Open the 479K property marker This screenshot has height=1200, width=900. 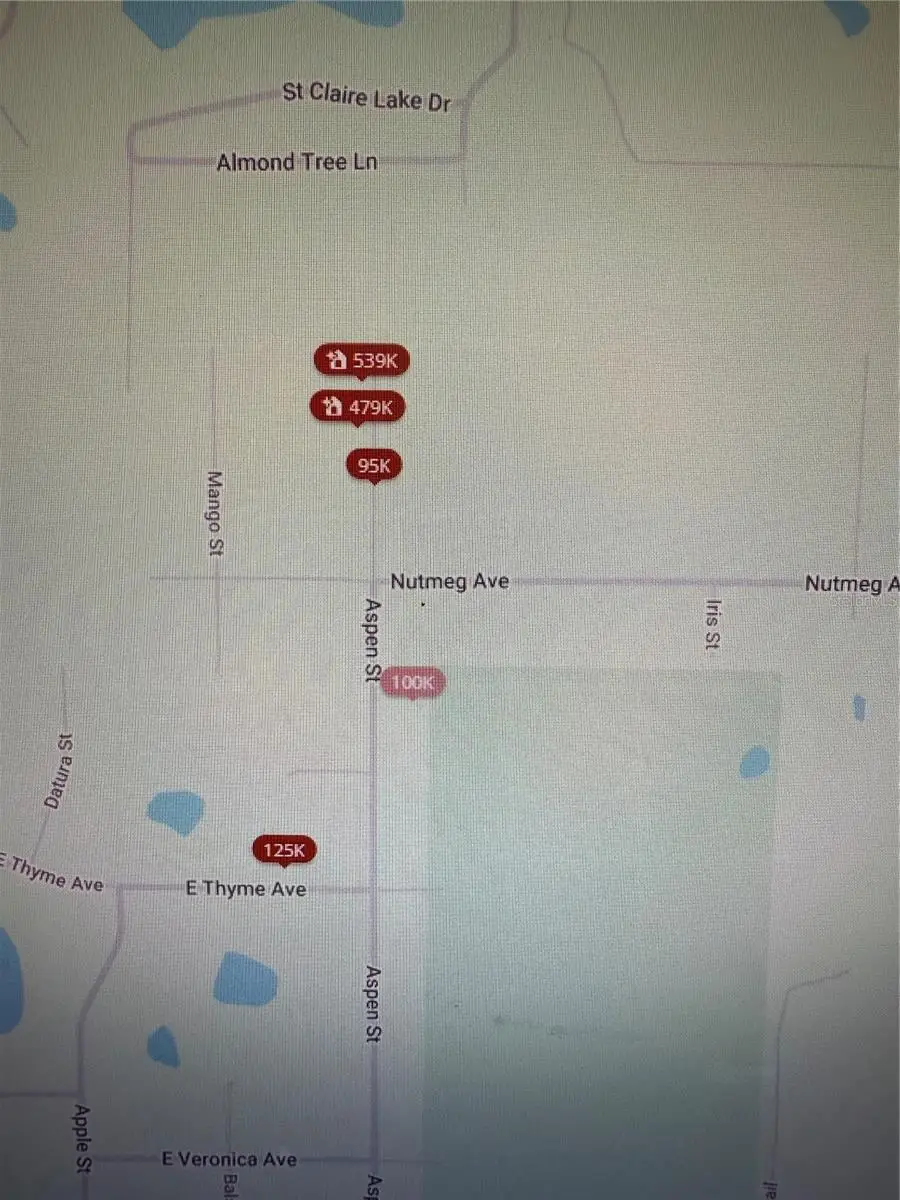(x=357, y=407)
